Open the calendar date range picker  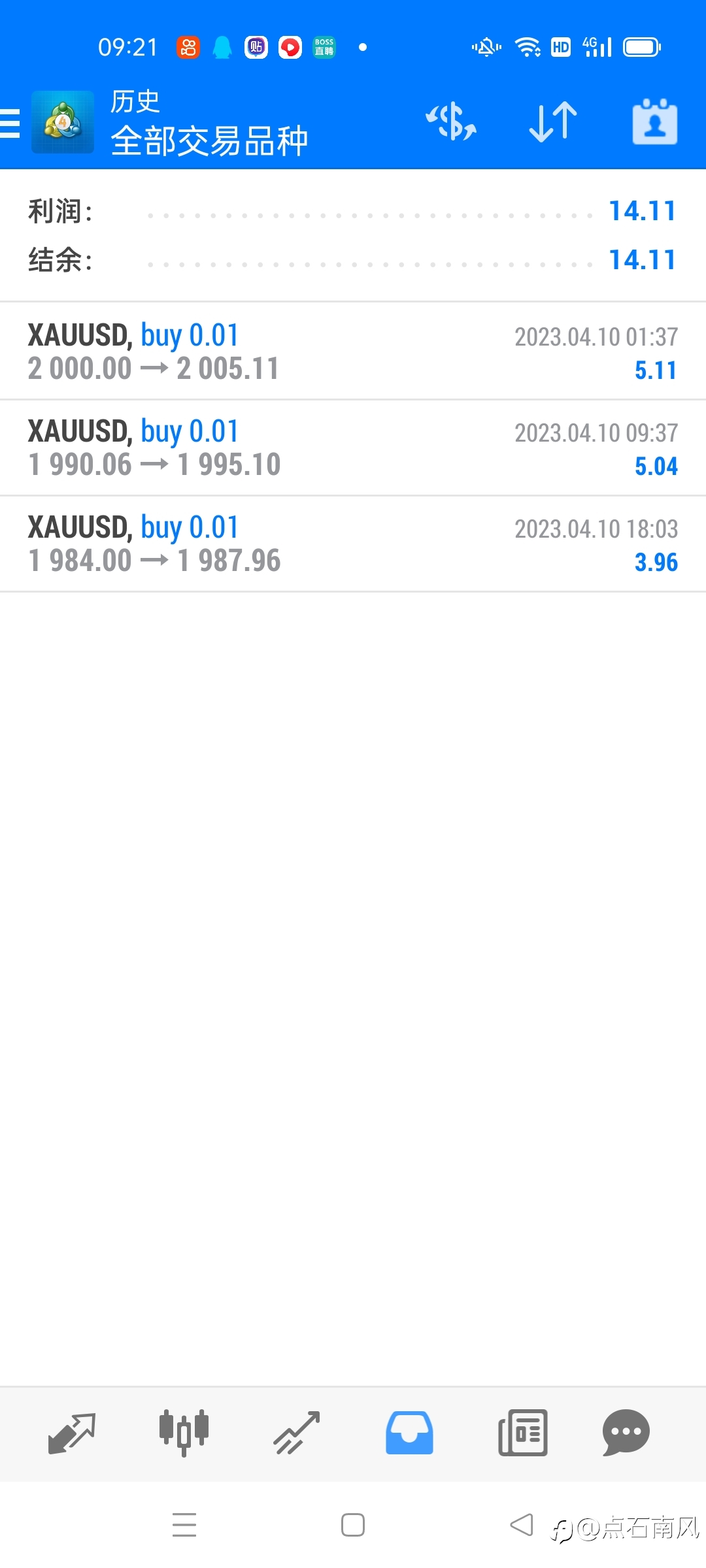coord(654,122)
